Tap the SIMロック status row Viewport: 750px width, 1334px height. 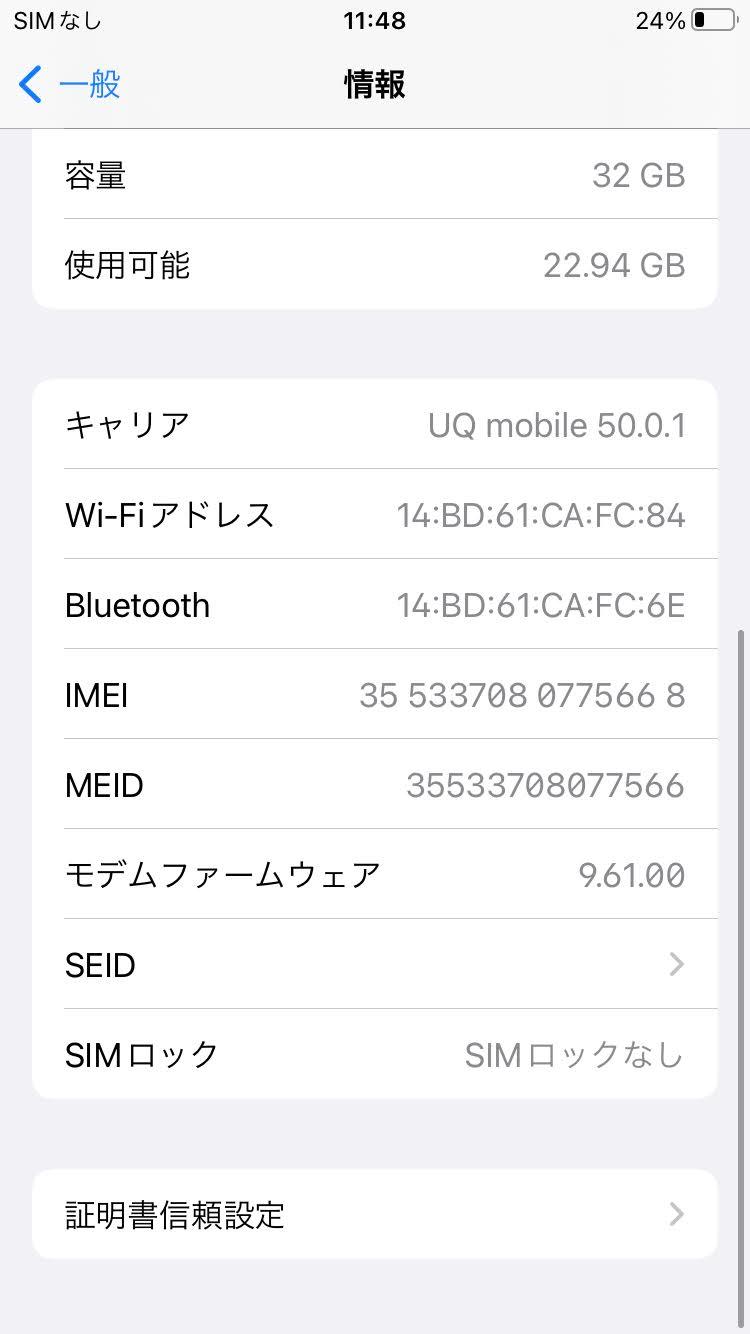[x=375, y=1054]
